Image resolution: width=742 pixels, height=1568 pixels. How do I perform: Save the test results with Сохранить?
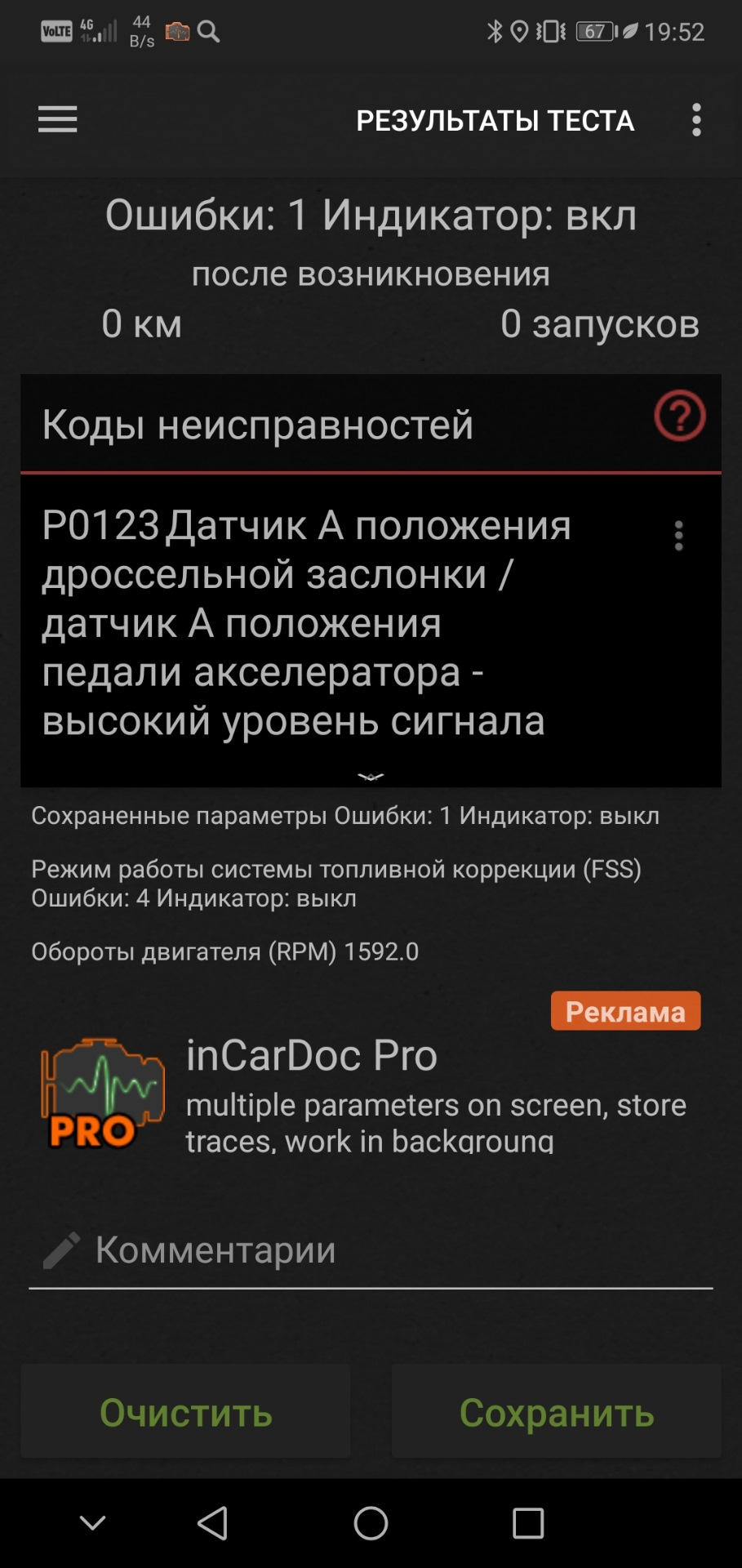pos(556,1412)
